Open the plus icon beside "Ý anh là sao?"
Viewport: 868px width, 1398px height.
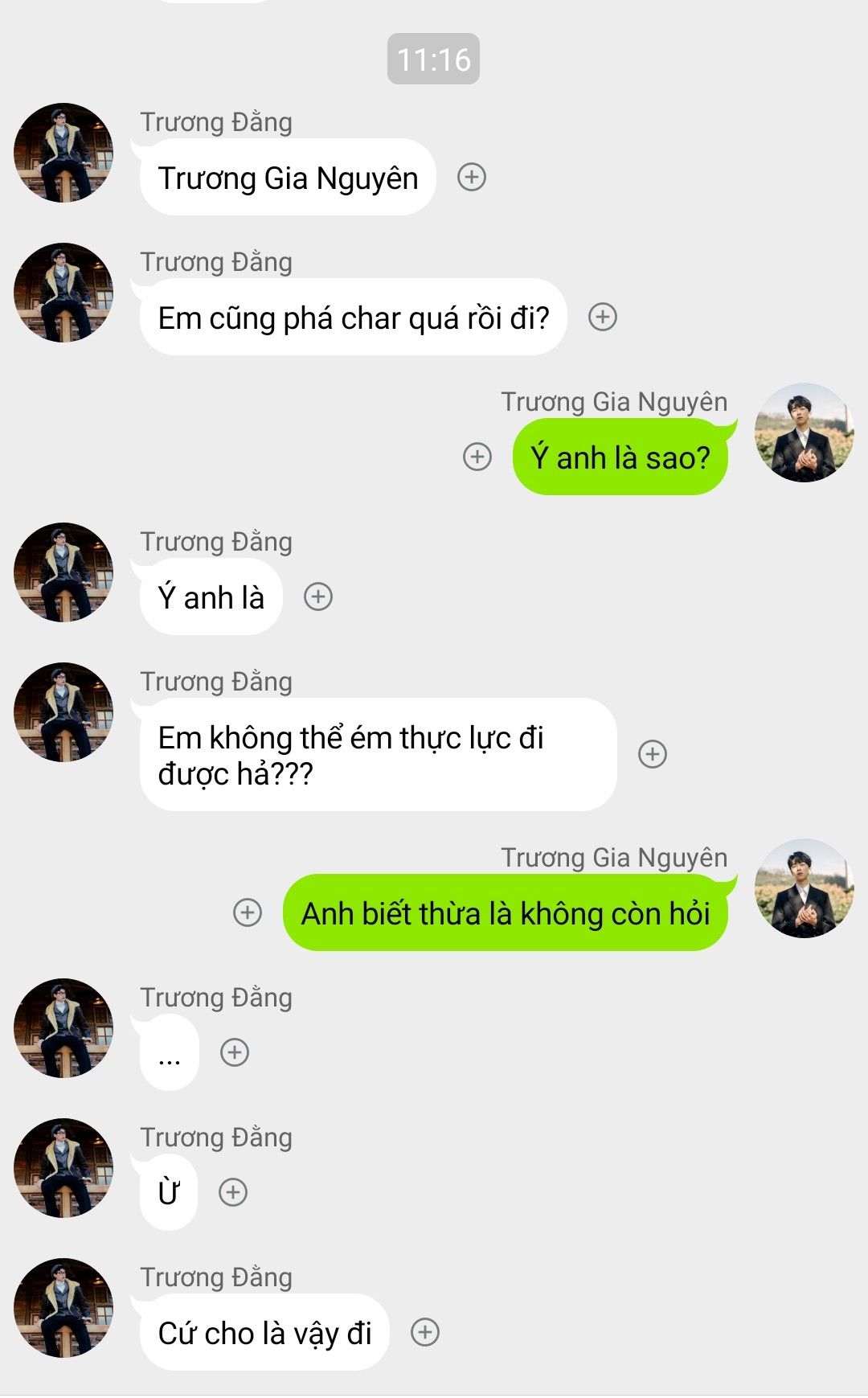tap(477, 457)
